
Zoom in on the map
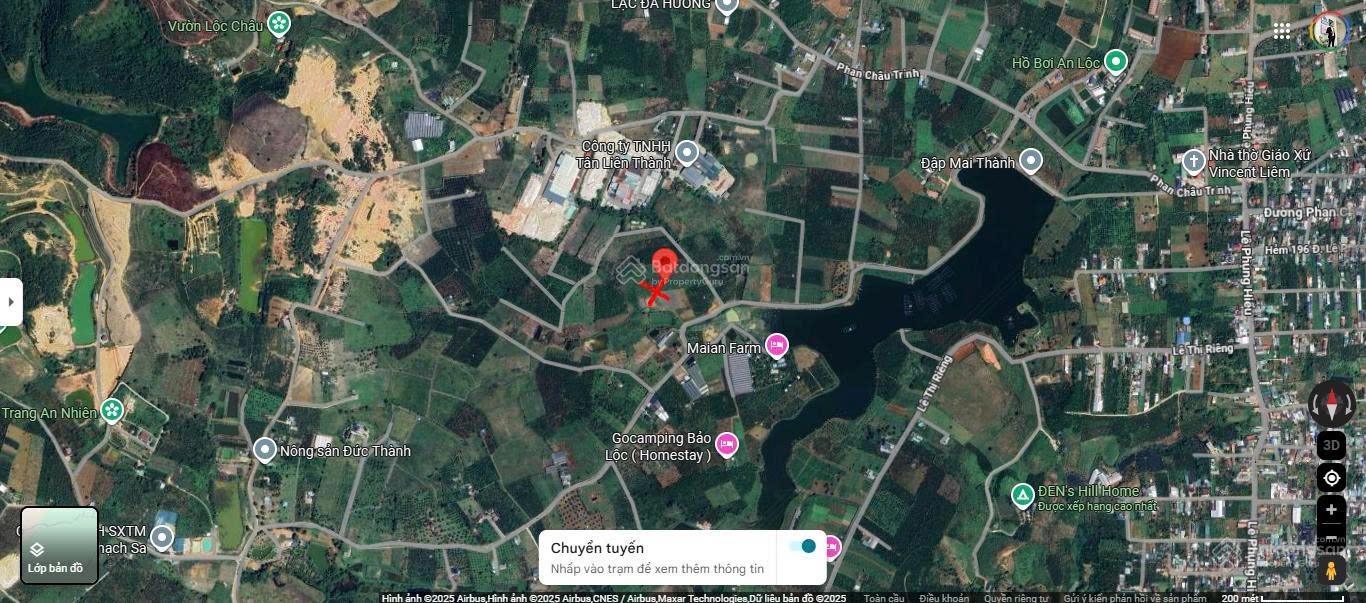(x=1331, y=510)
